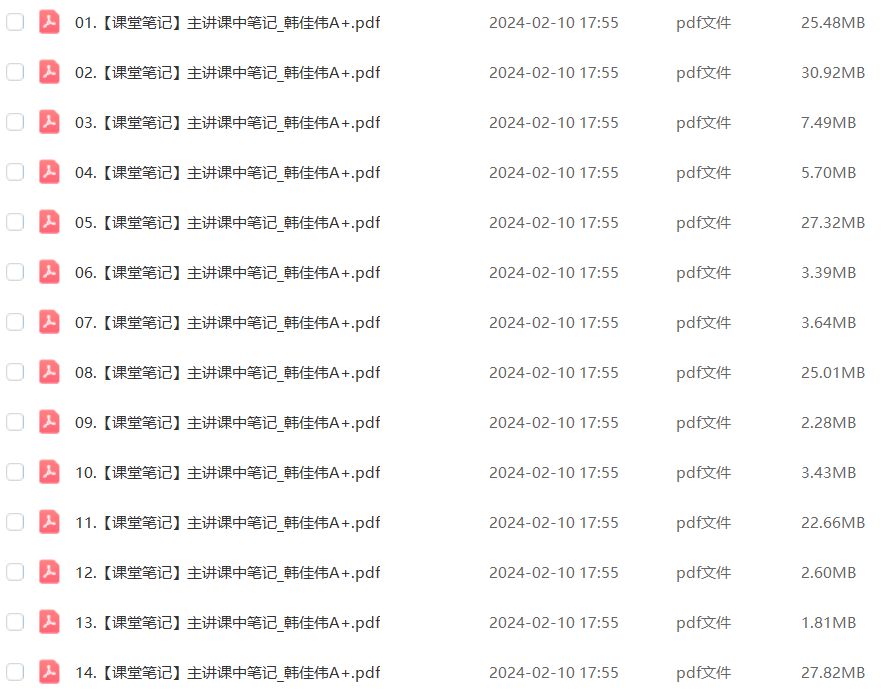The height and width of the screenshot is (696, 890).
Task: Check the box next to file 14
Action: click(x=15, y=672)
